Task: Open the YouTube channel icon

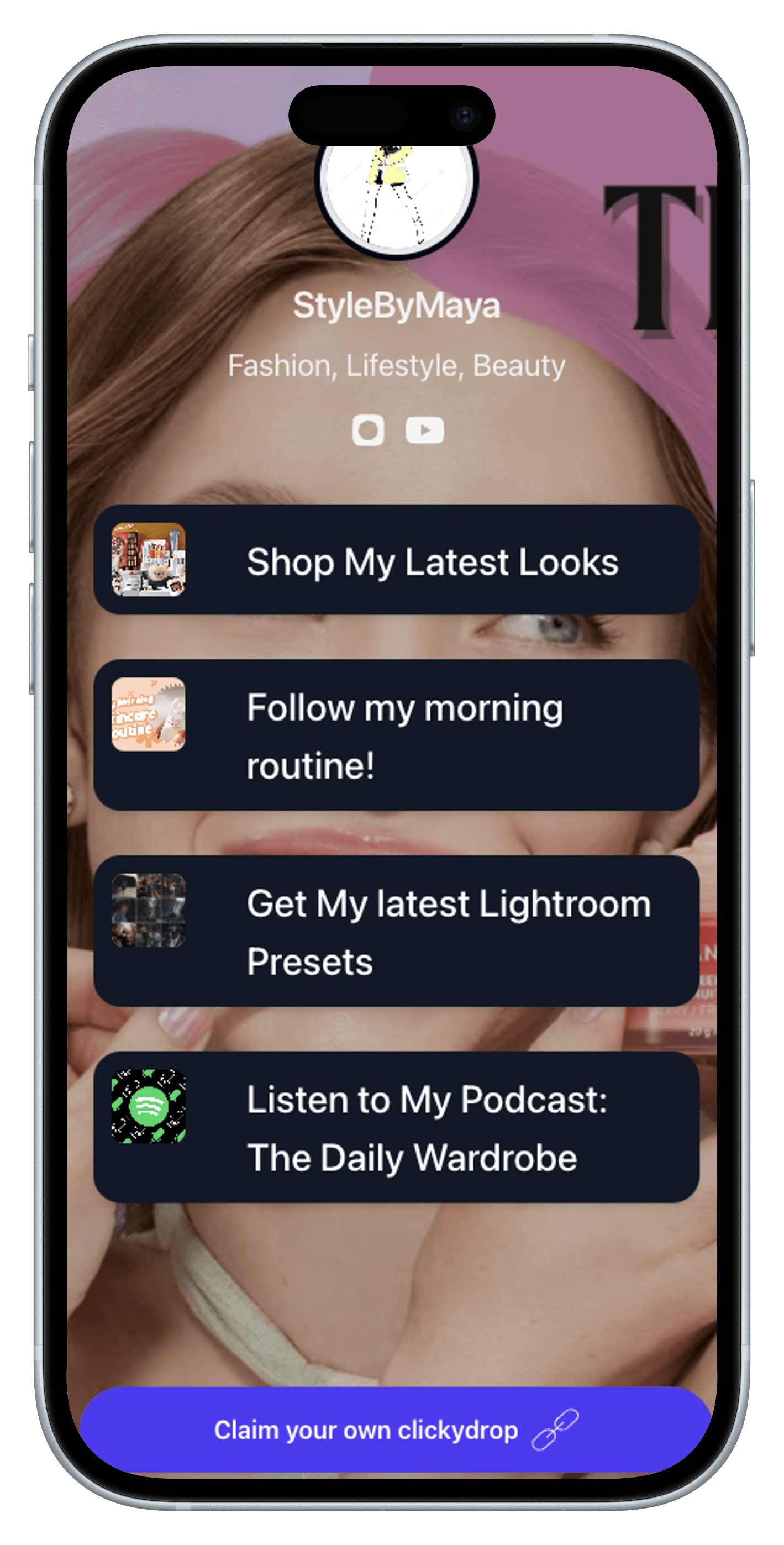Action: coord(425,430)
